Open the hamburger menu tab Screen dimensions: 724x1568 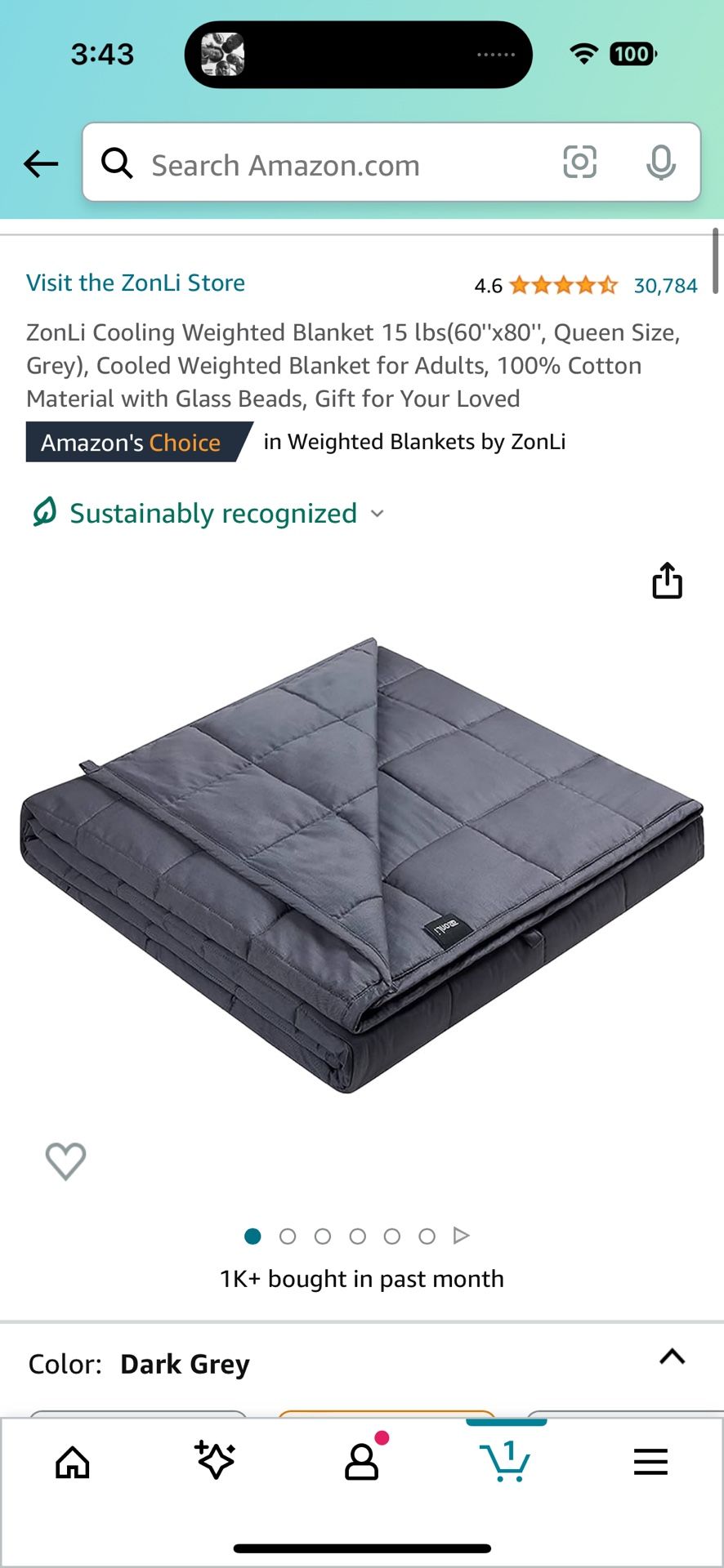coord(650,1462)
